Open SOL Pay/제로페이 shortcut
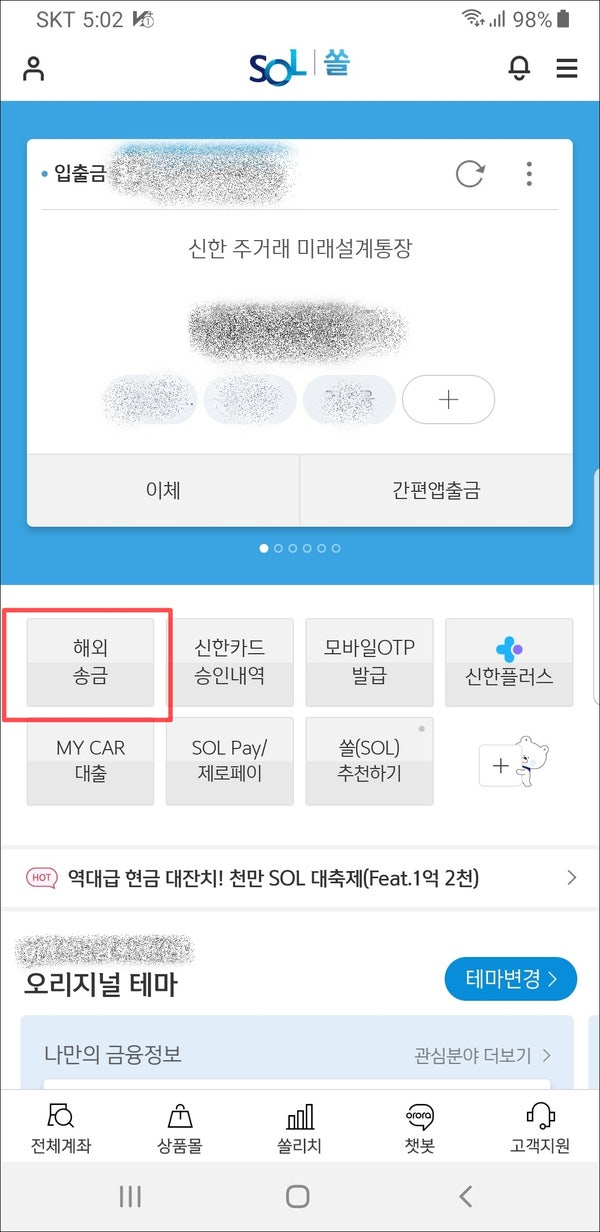This screenshot has height=1232, width=600. (230, 761)
